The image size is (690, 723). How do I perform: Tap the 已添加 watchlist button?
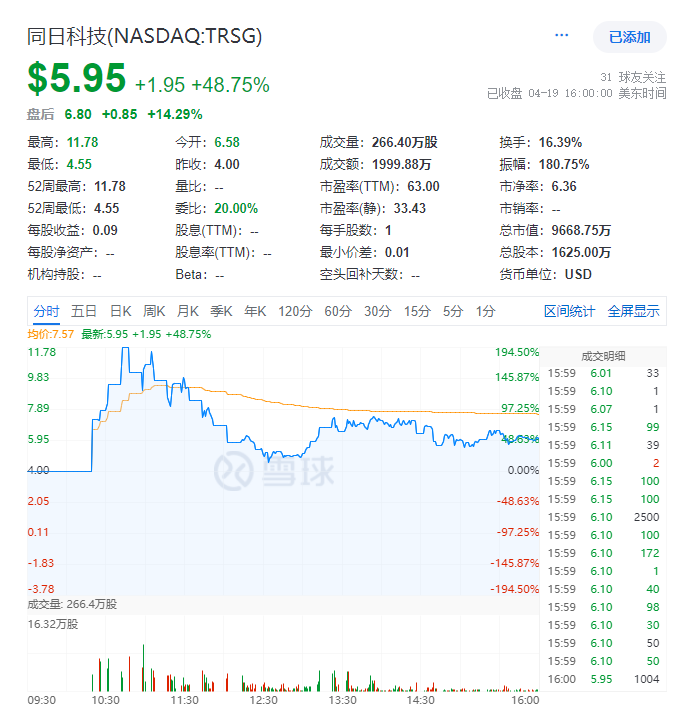(x=630, y=37)
